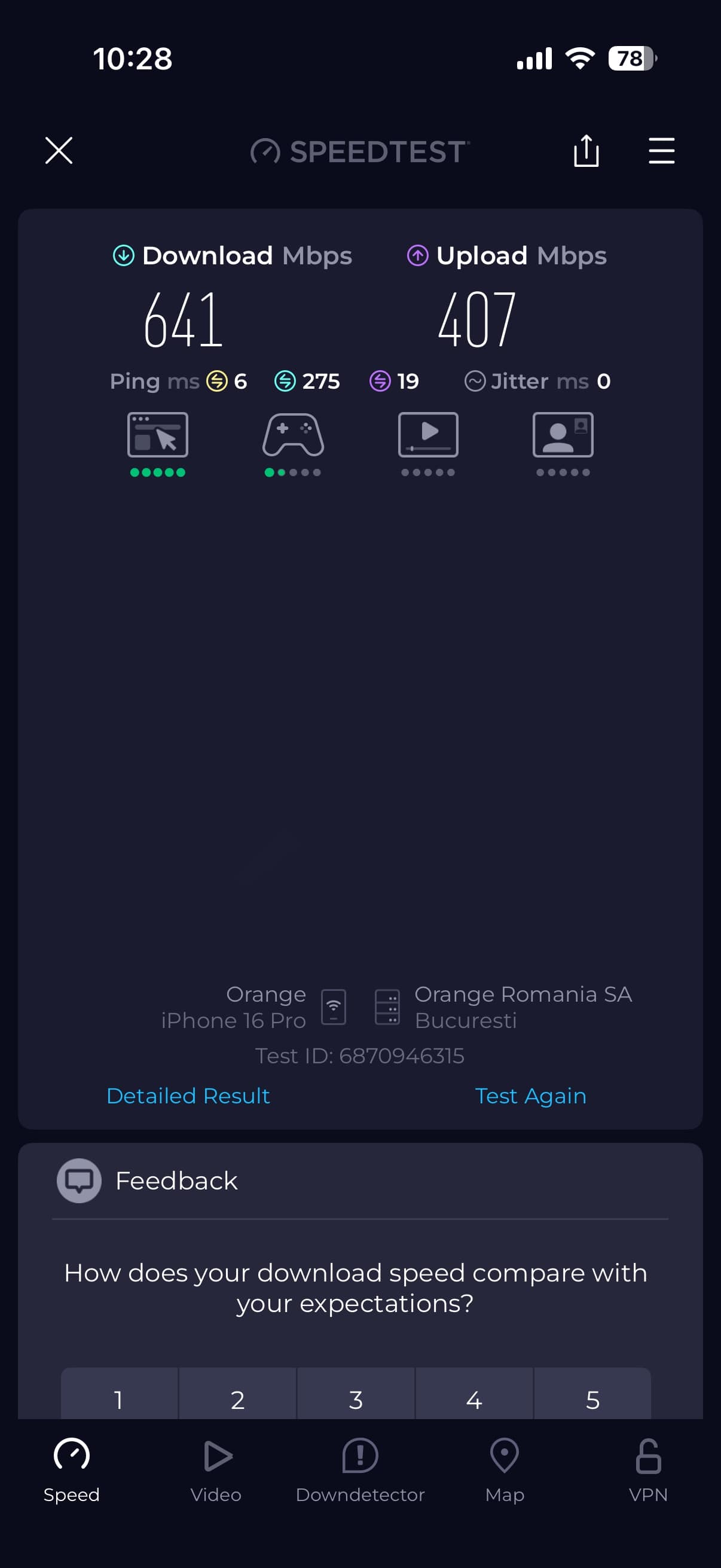
Task: Rate download speed as 5
Action: pos(592,1399)
